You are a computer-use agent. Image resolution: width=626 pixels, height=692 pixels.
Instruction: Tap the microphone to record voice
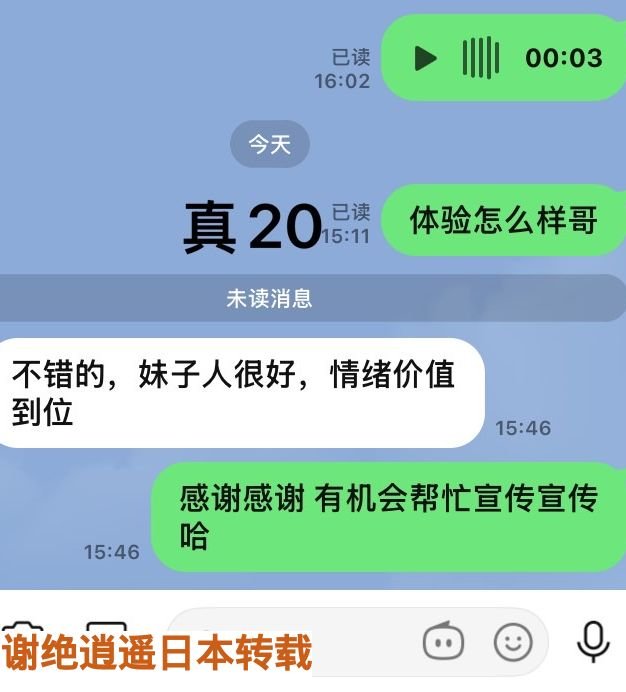593,641
